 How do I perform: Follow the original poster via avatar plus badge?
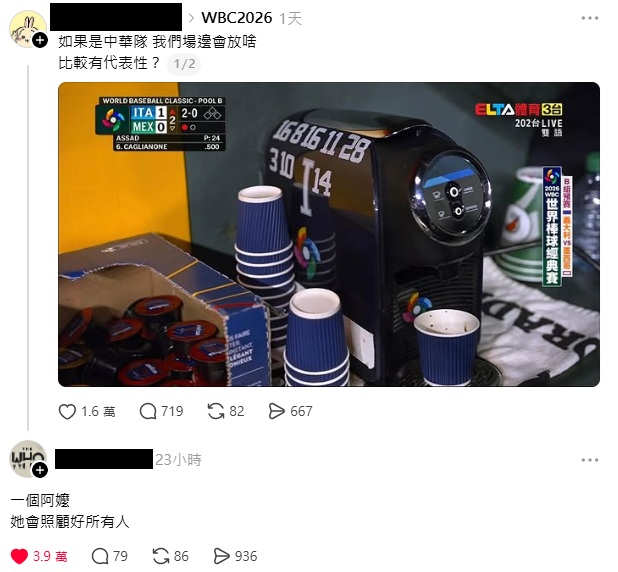[40, 41]
